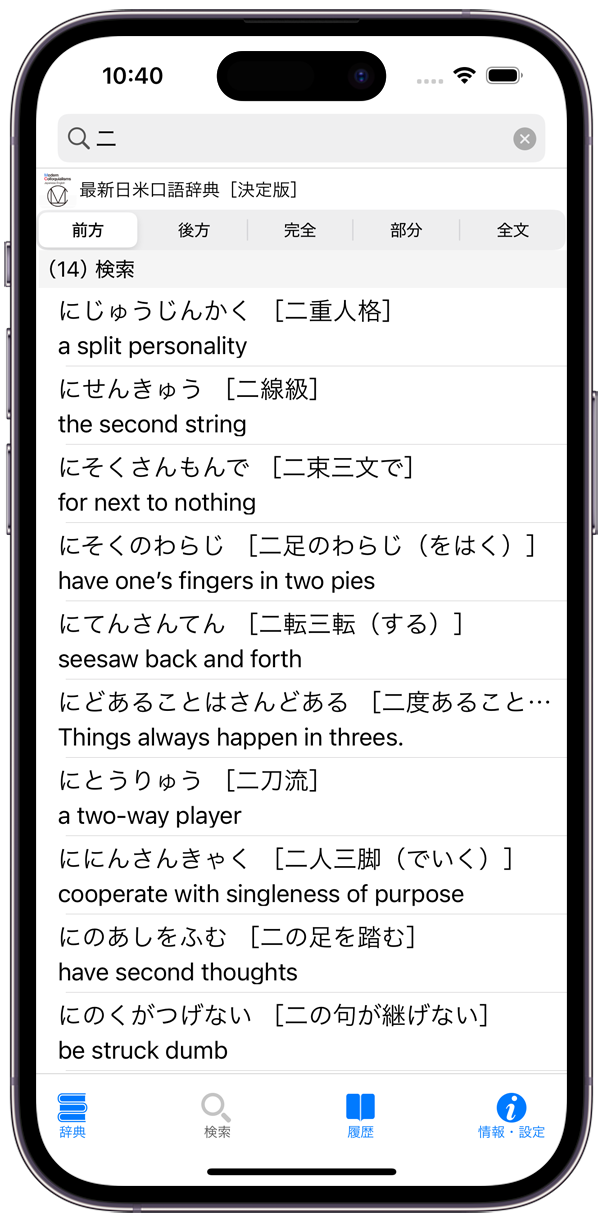603x1222 pixels.
Task: Clear the search field text
Action: pos(525,139)
